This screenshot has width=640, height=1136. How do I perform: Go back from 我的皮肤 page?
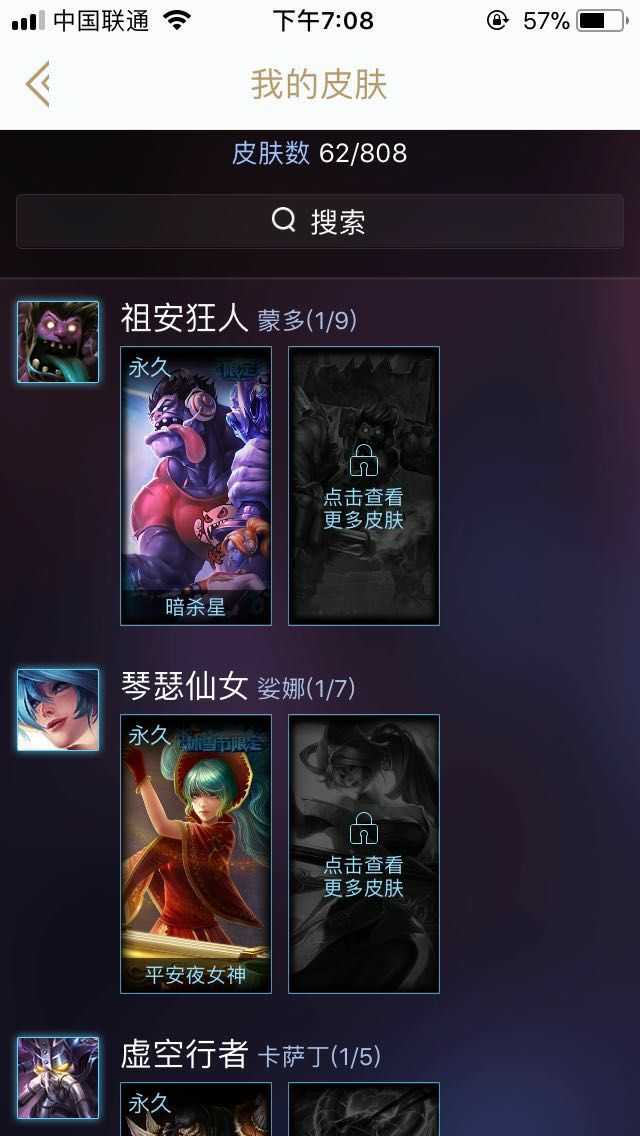pos(38,85)
